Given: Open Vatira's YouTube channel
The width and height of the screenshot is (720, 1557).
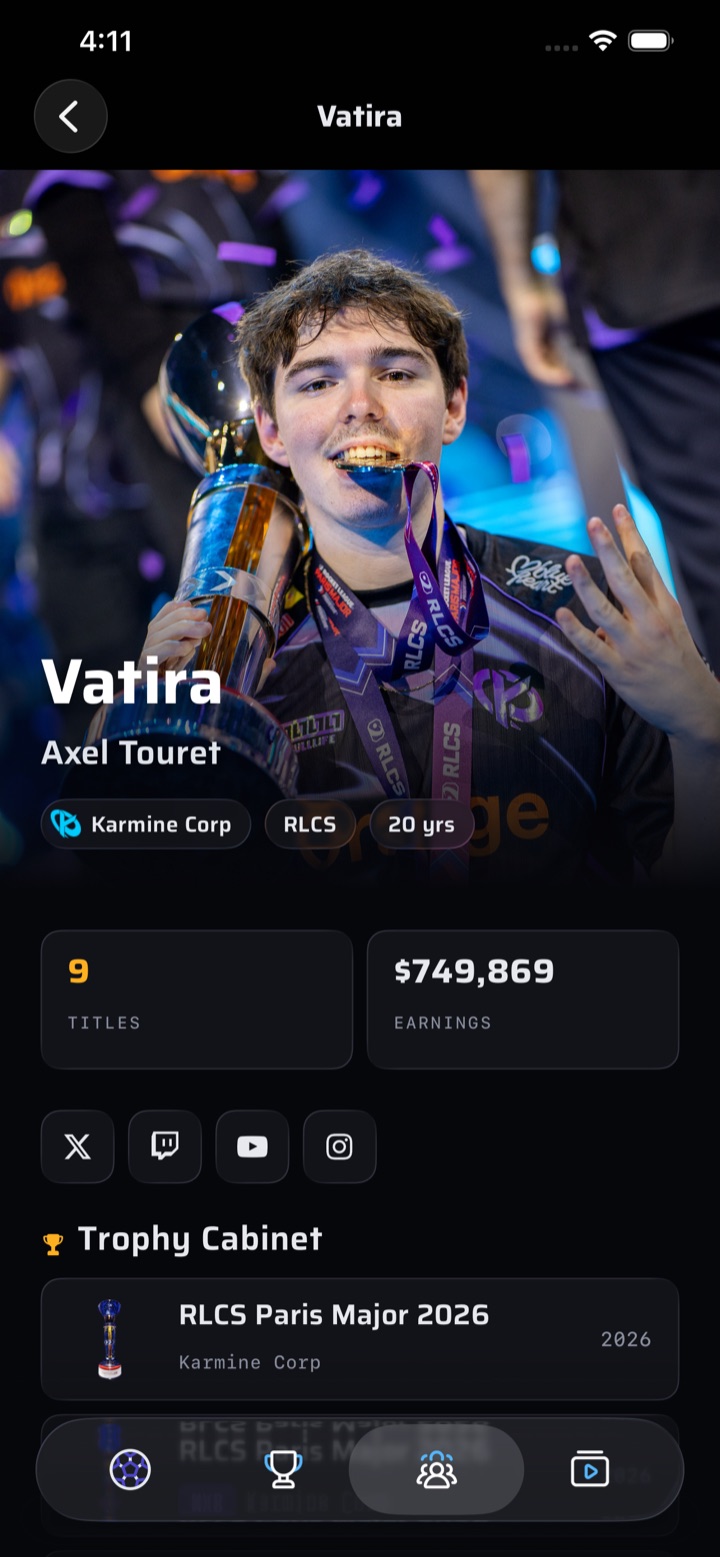Looking at the screenshot, I should (x=252, y=1147).
